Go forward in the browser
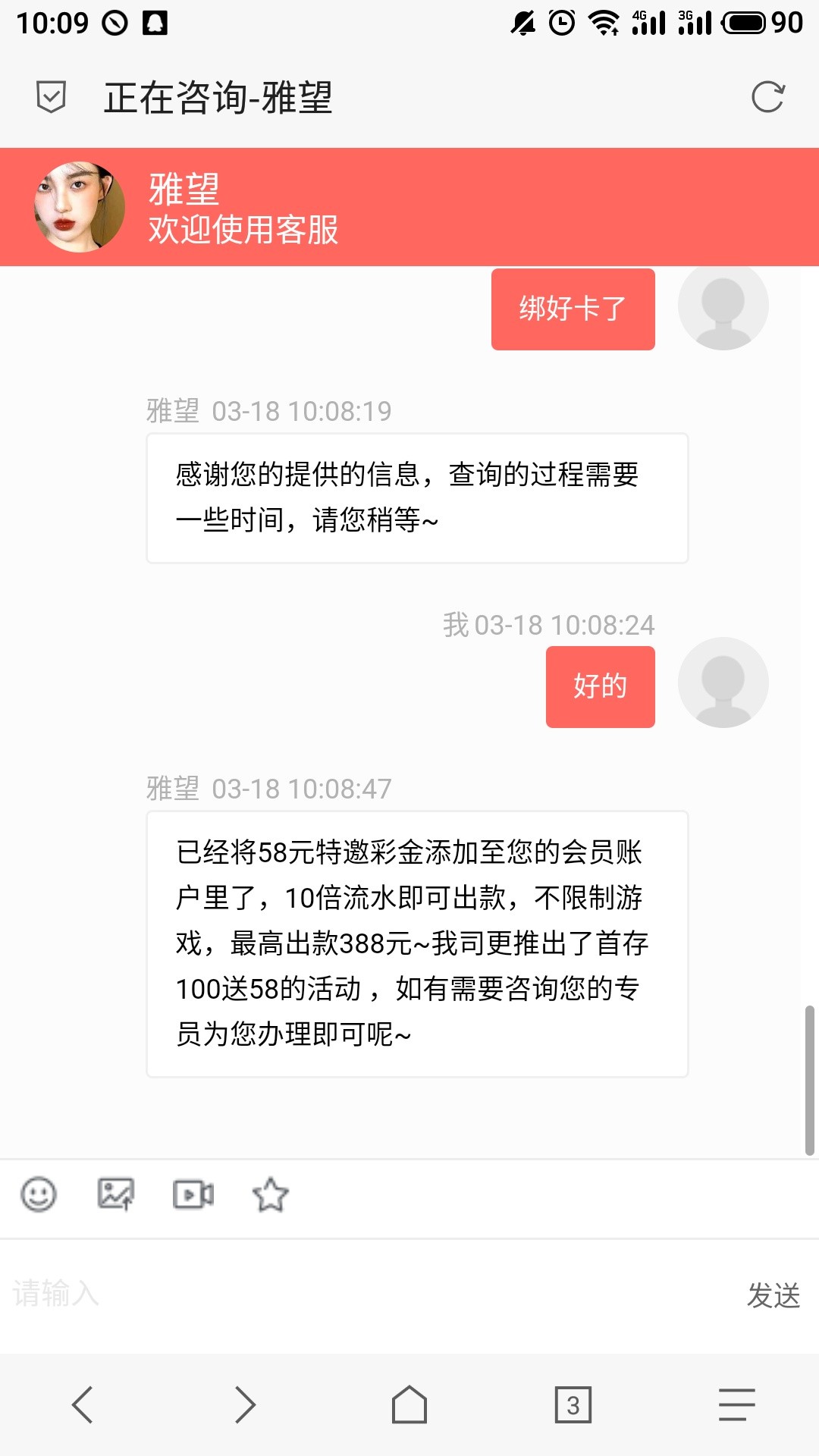Screen dimensions: 819x1456 click(x=245, y=1404)
